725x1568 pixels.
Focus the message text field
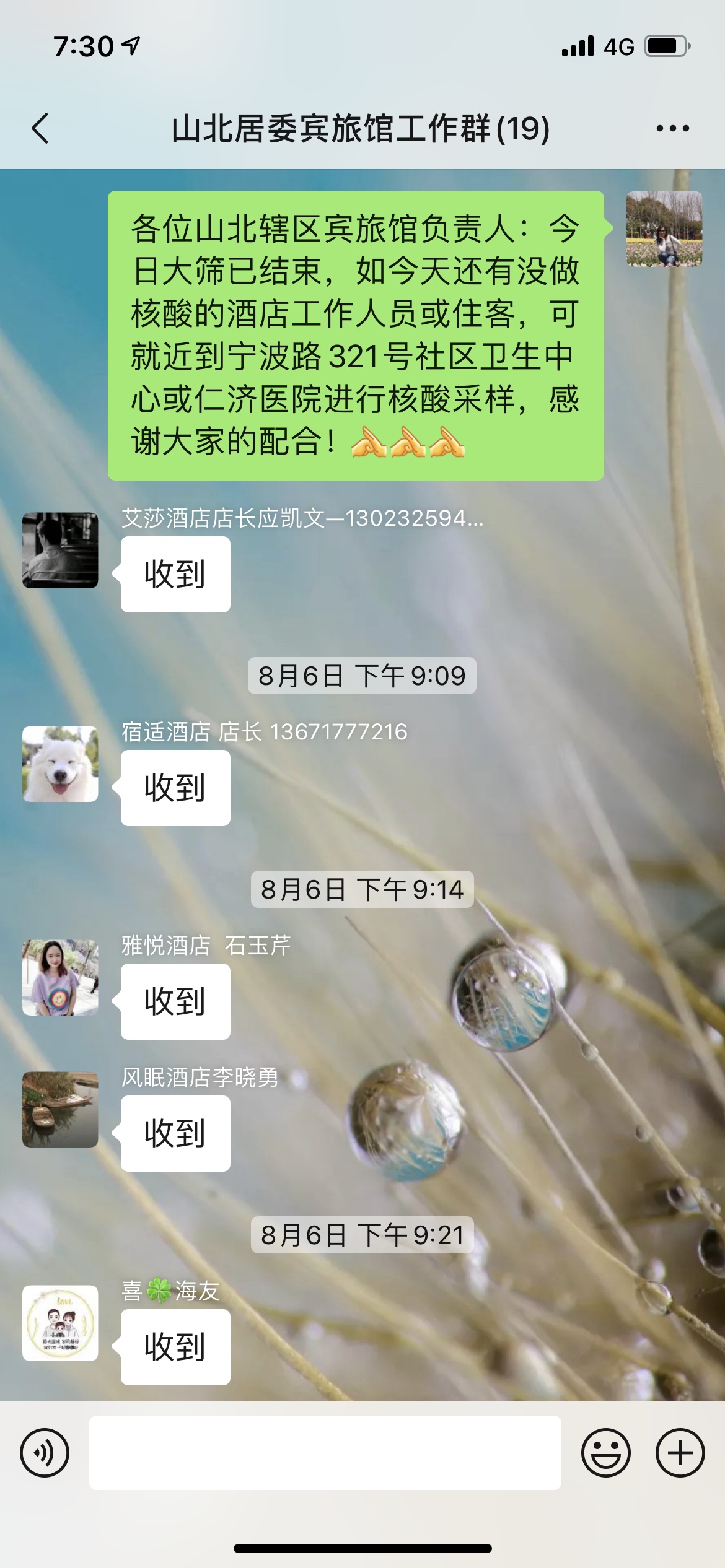pos(325,1453)
